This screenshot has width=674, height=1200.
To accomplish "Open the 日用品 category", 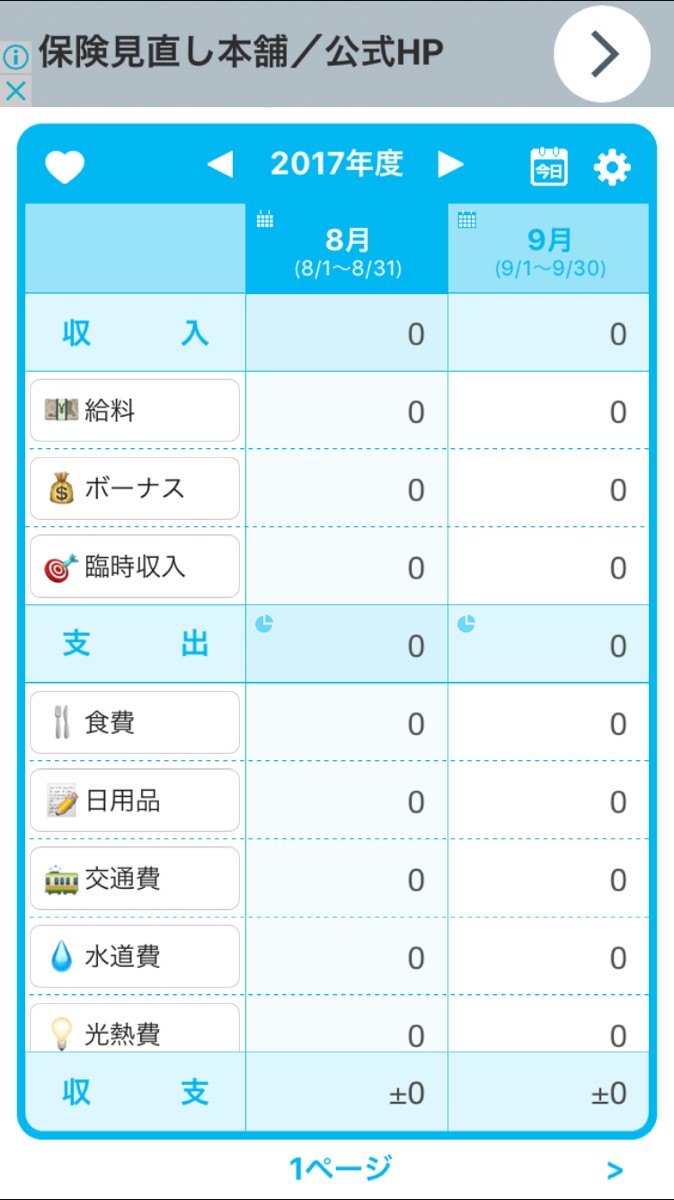I will pos(135,800).
